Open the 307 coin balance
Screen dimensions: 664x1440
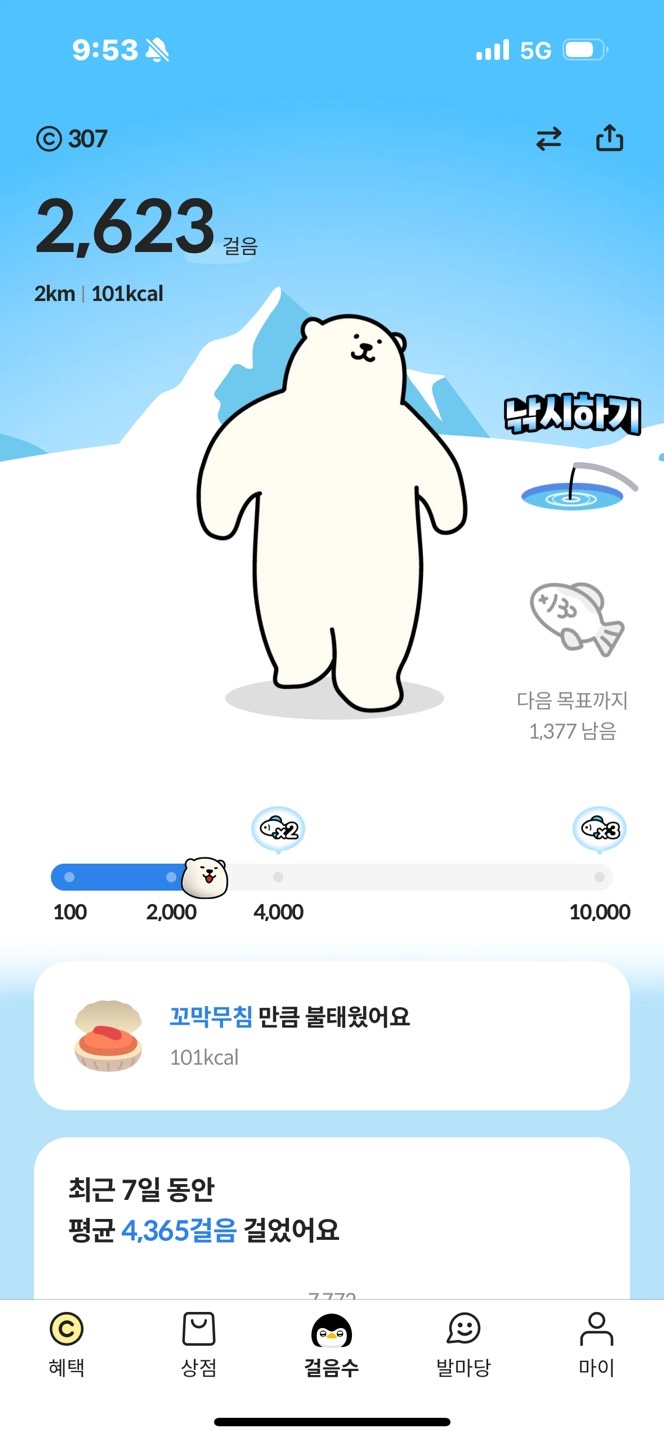click(x=71, y=139)
